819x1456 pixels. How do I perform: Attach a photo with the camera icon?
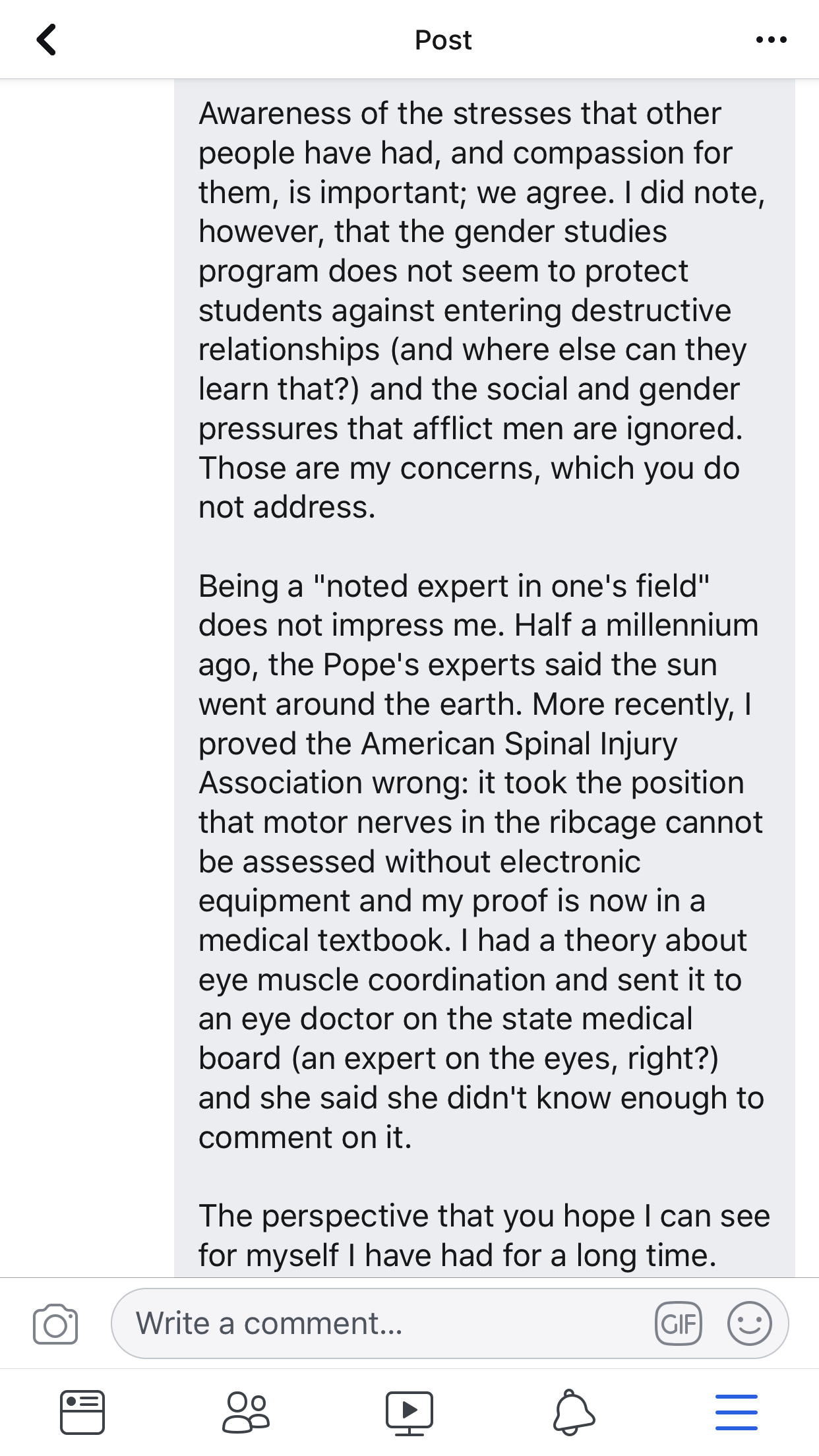coord(55,1323)
